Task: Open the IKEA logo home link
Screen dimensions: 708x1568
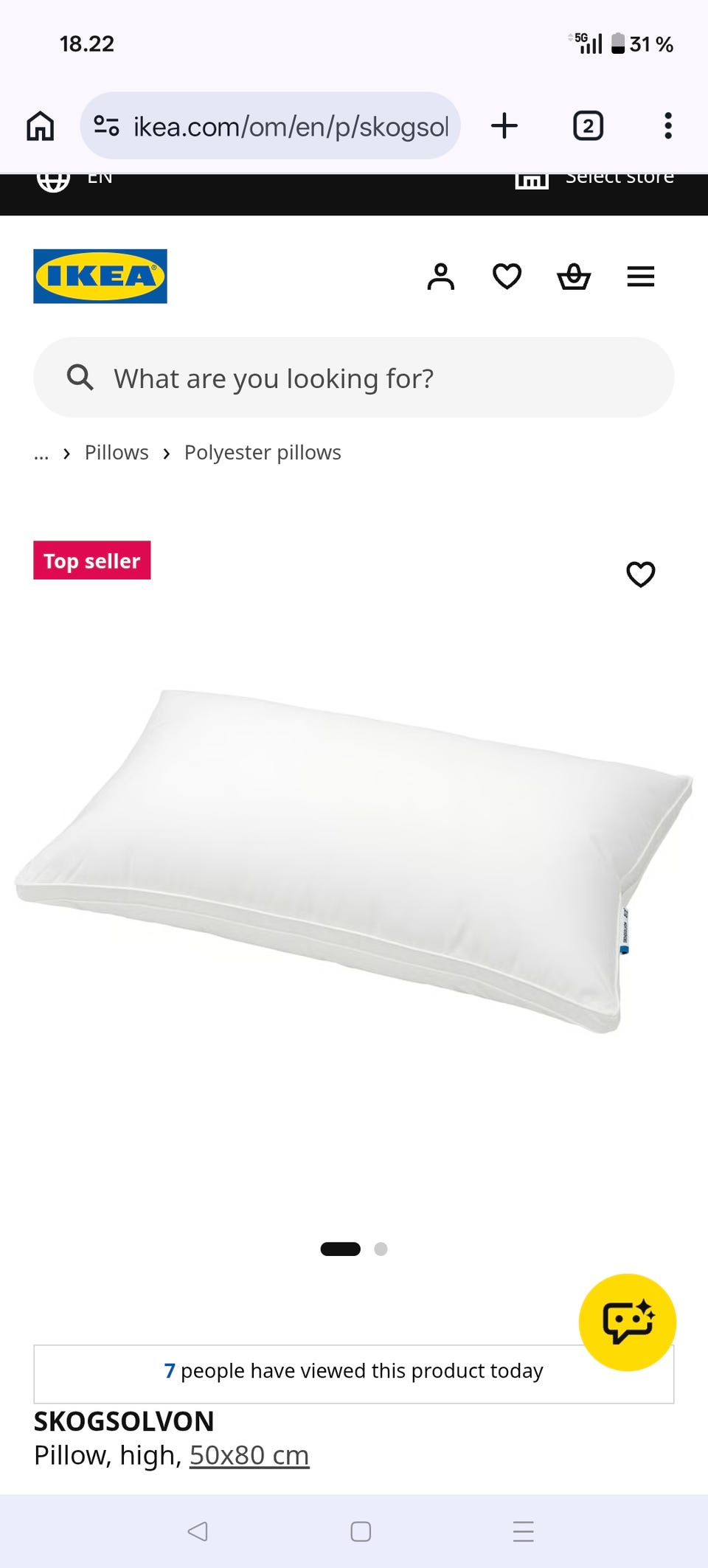Action: point(100,277)
